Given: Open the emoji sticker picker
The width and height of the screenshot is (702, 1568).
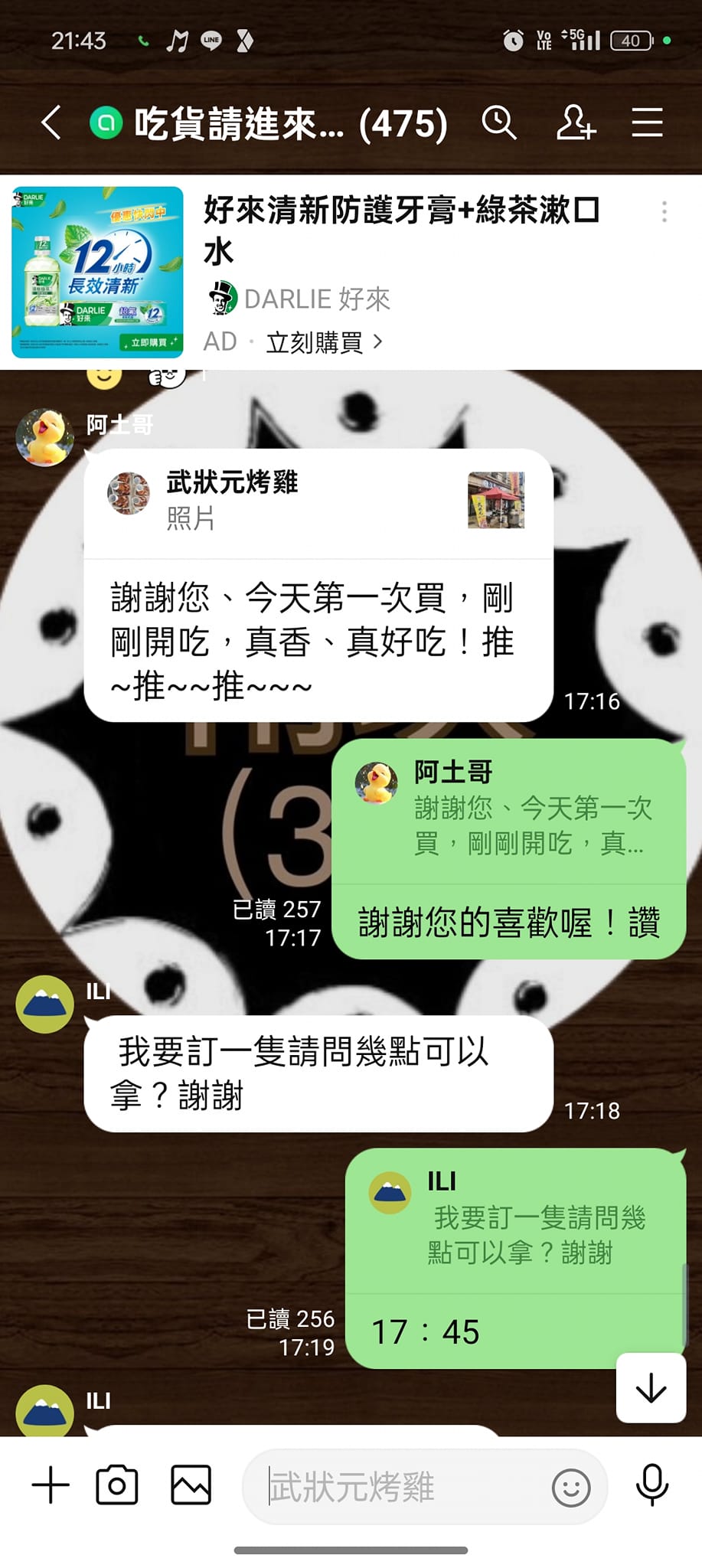Looking at the screenshot, I should [x=571, y=1488].
